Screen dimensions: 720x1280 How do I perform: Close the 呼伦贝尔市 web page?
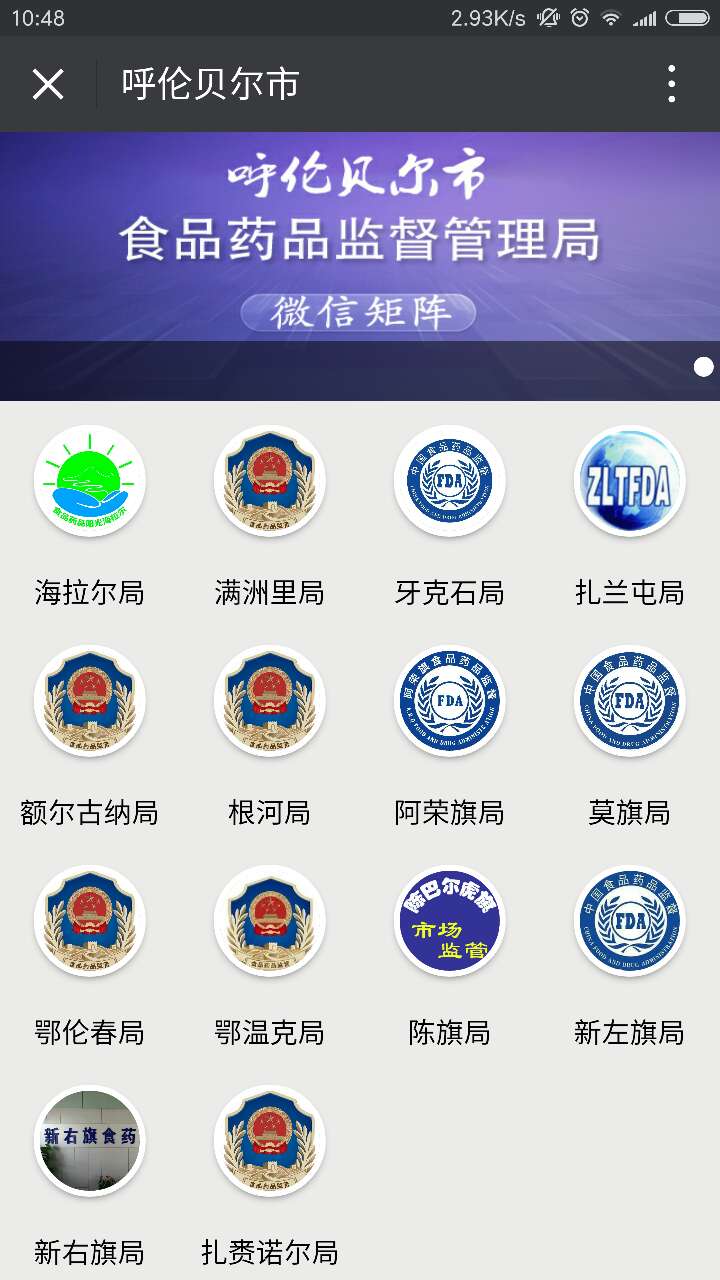tap(48, 85)
